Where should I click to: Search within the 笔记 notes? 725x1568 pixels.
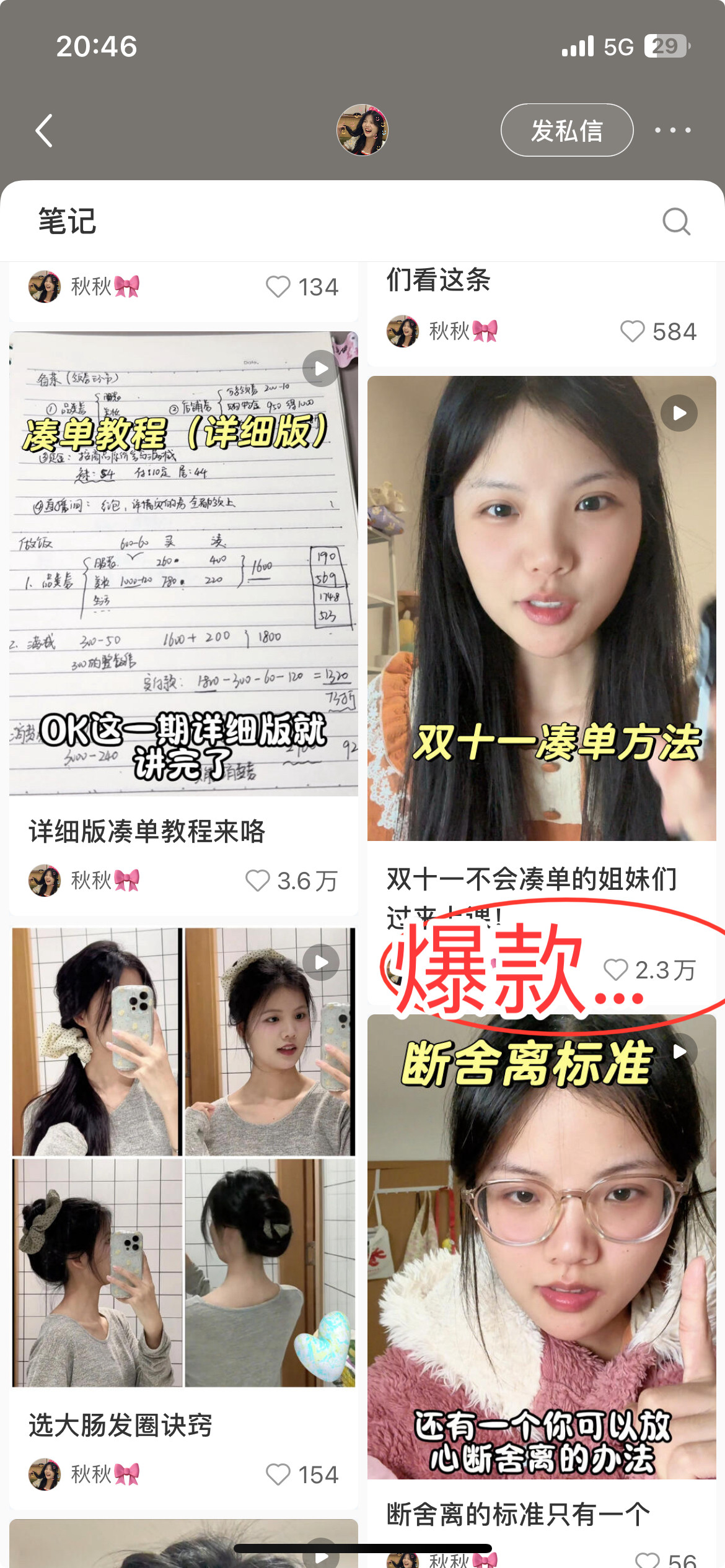[676, 221]
